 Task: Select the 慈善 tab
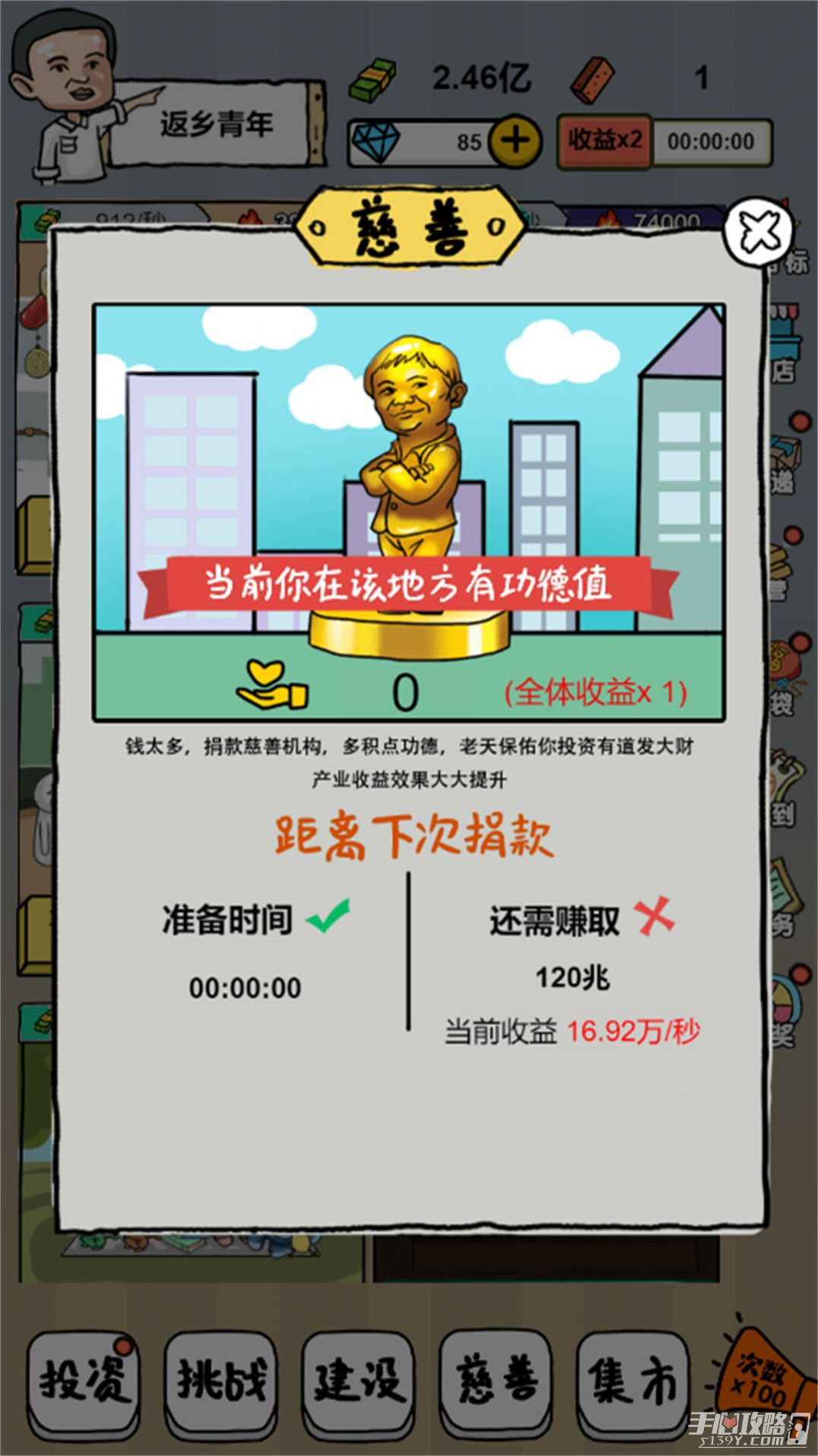click(496, 1378)
